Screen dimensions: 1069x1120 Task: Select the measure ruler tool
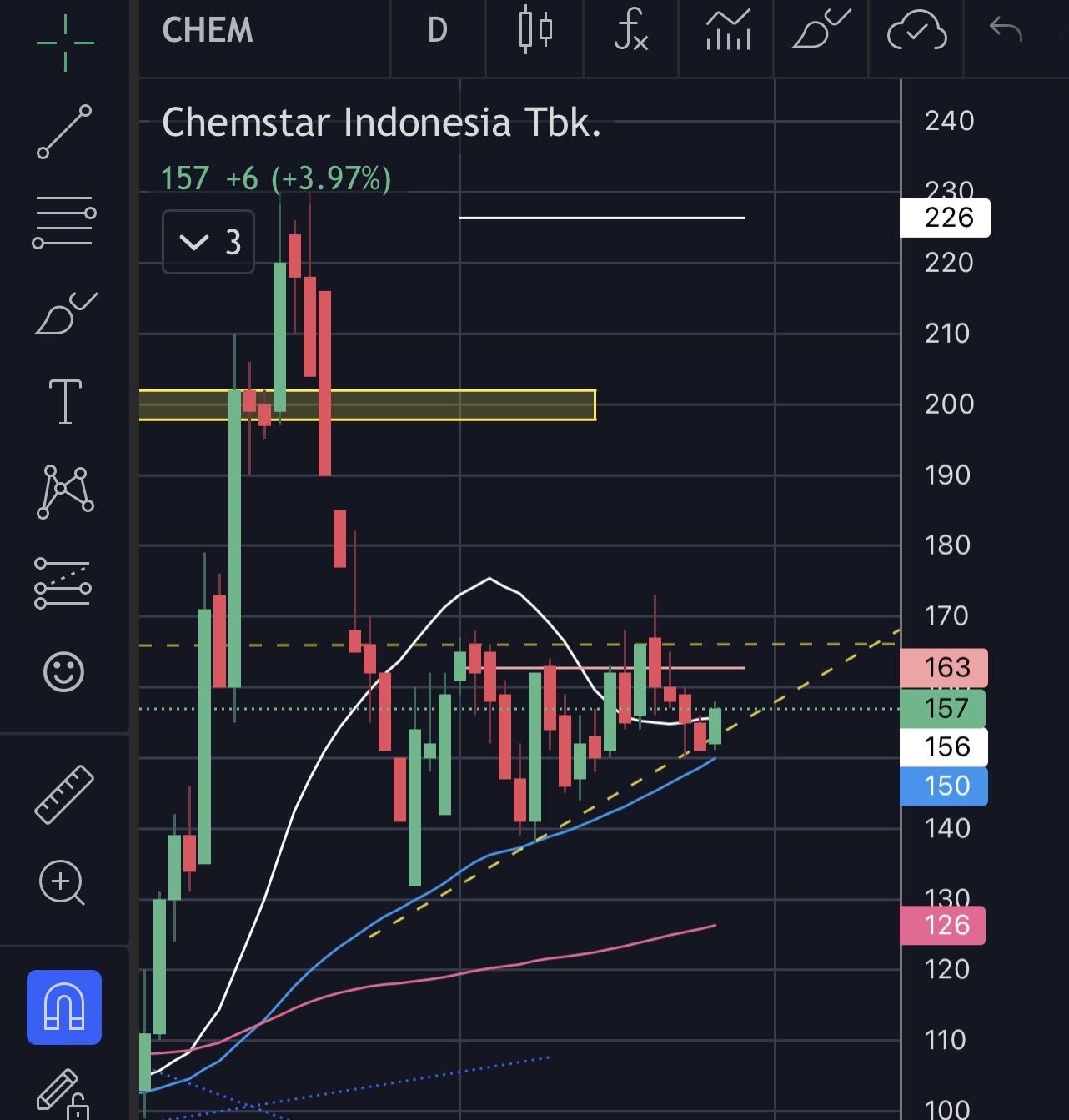click(x=64, y=792)
